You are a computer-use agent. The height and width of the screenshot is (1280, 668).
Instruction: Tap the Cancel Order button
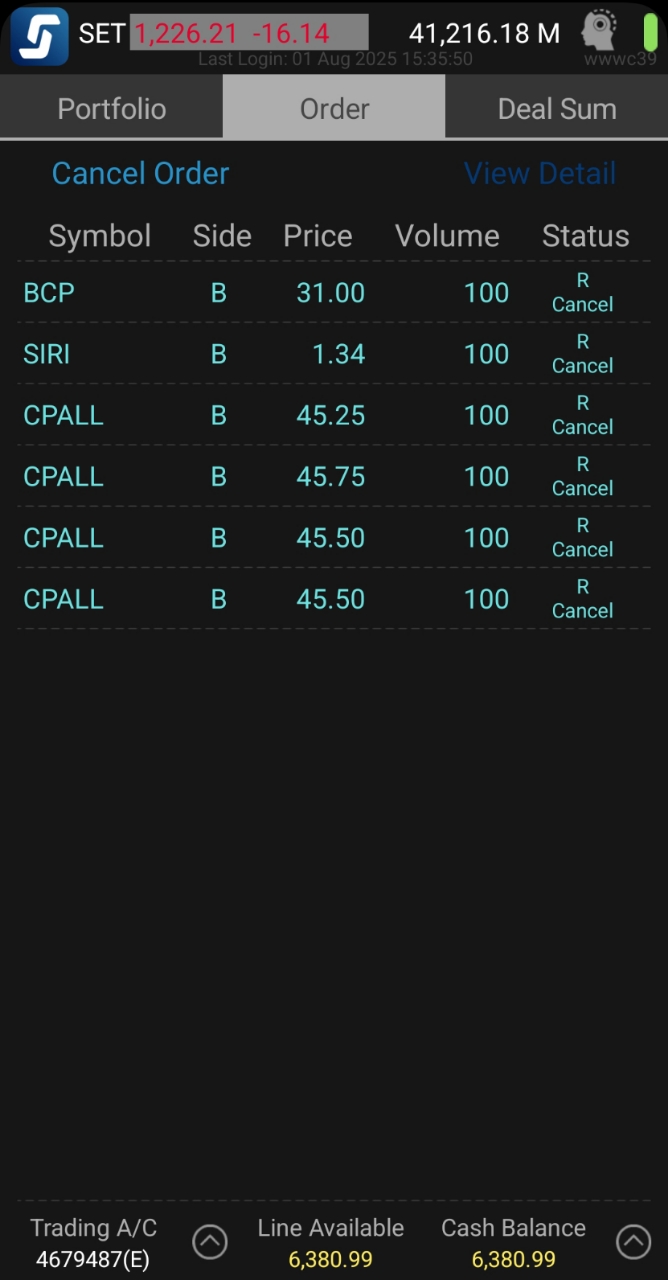click(x=140, y=174)
